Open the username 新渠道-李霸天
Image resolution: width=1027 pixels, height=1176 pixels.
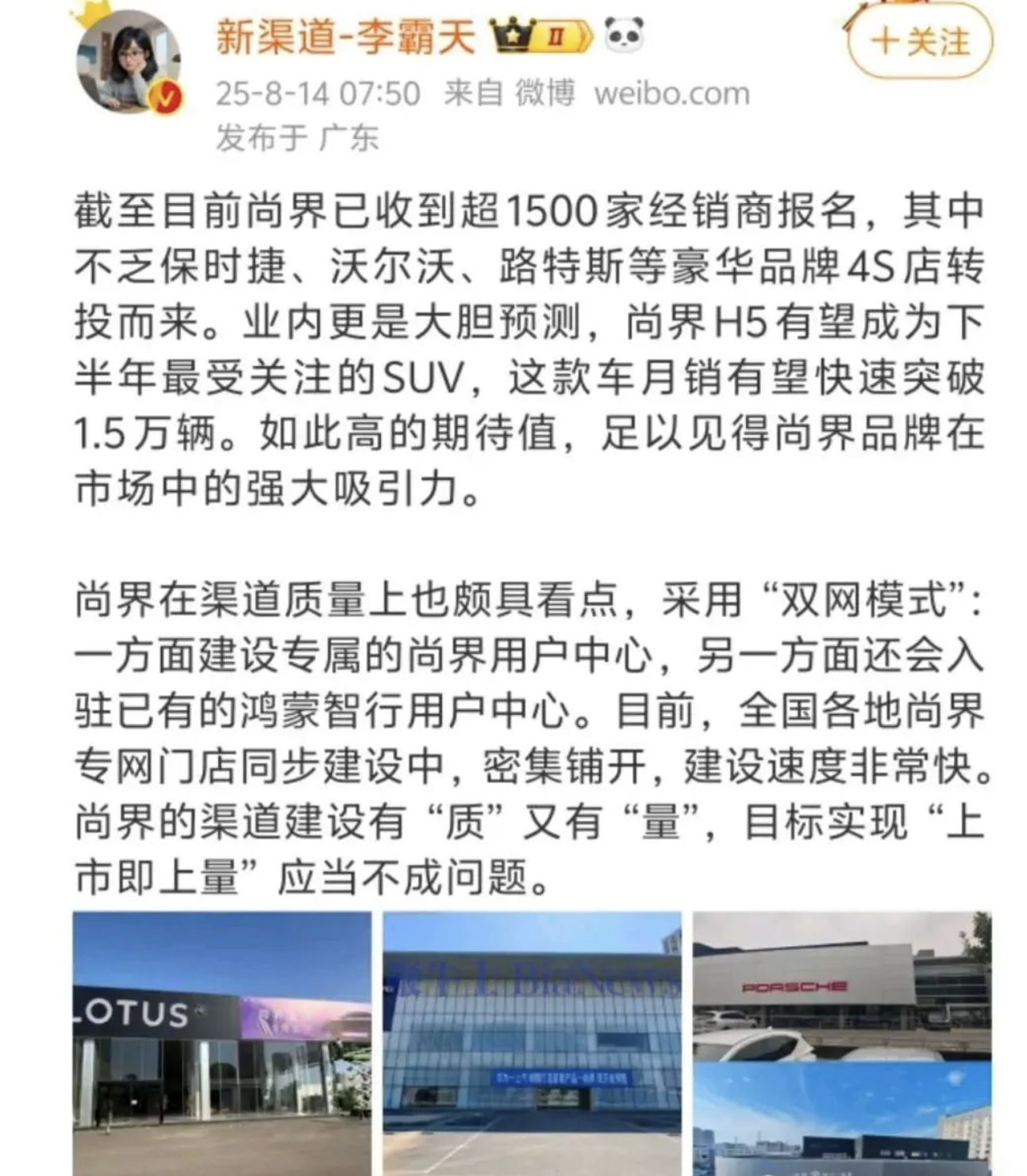(x=345, y=37)
